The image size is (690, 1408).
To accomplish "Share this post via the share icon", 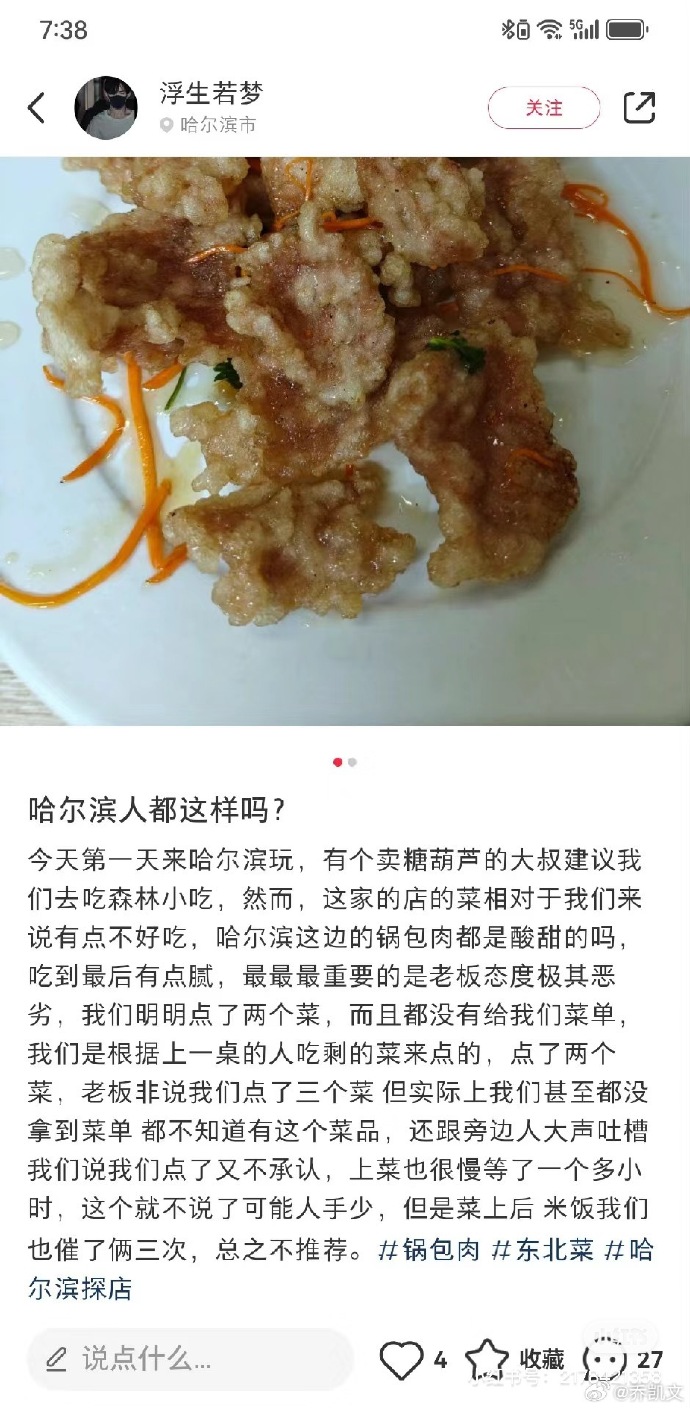I will 639,108.
